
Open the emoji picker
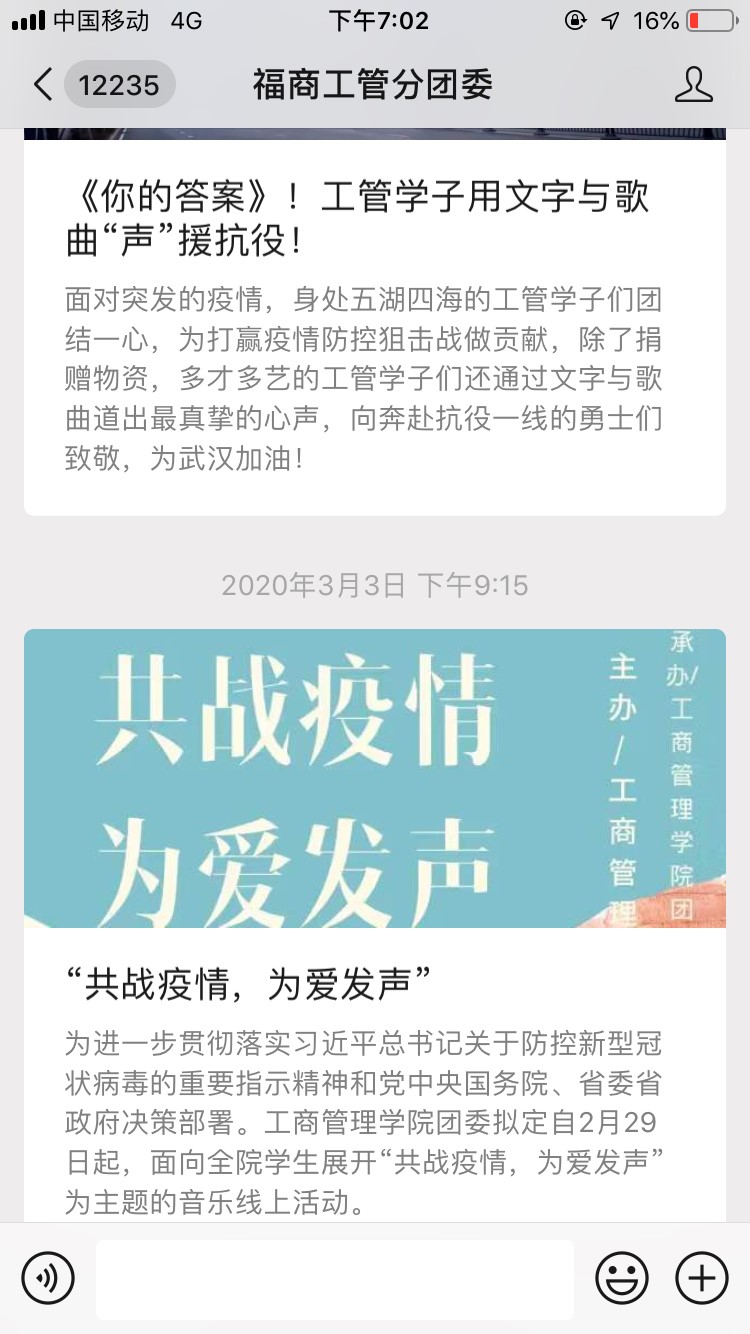tap(621, 1278)
